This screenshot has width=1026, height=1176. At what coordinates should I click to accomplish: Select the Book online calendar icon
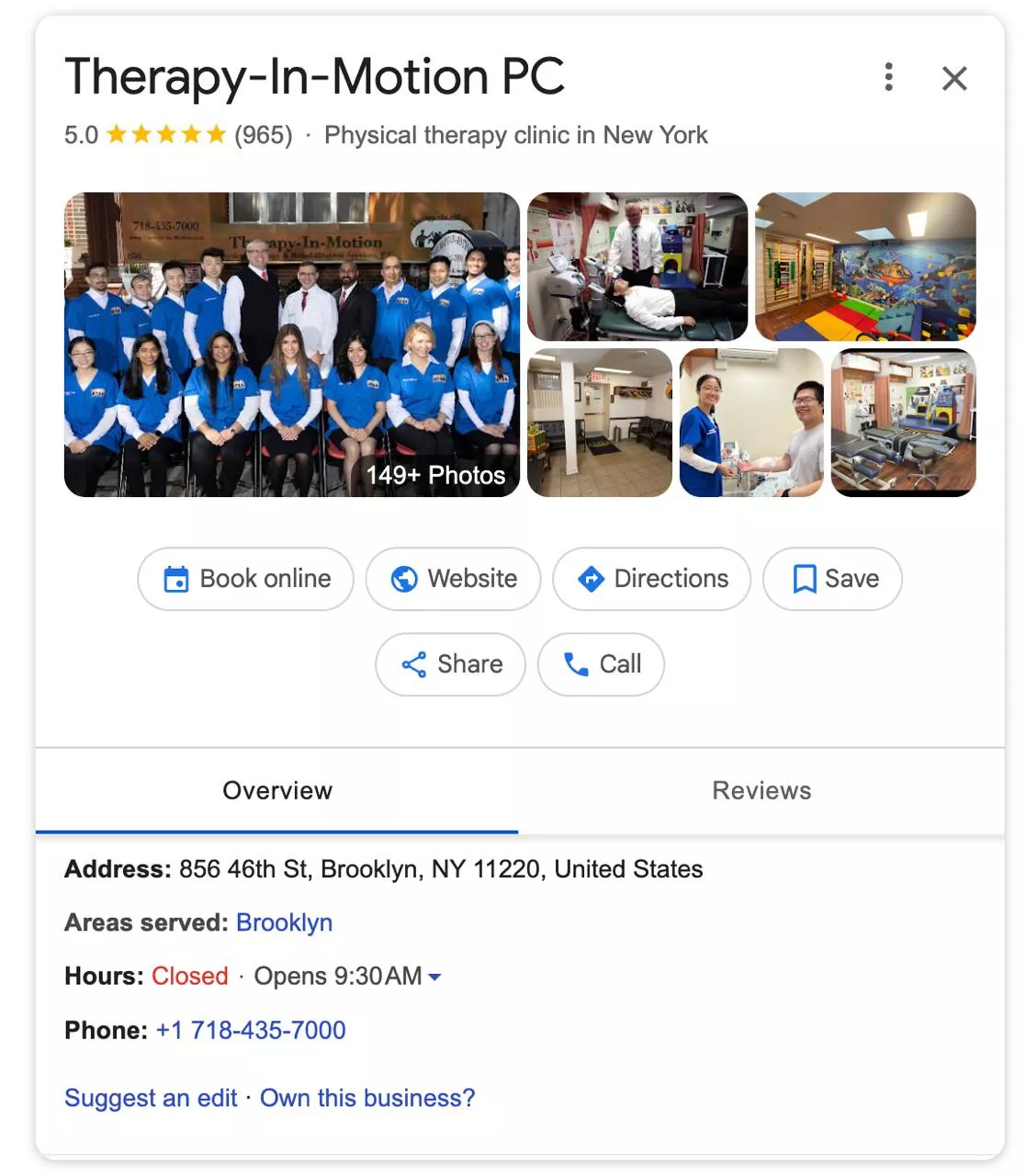[176, 579]
